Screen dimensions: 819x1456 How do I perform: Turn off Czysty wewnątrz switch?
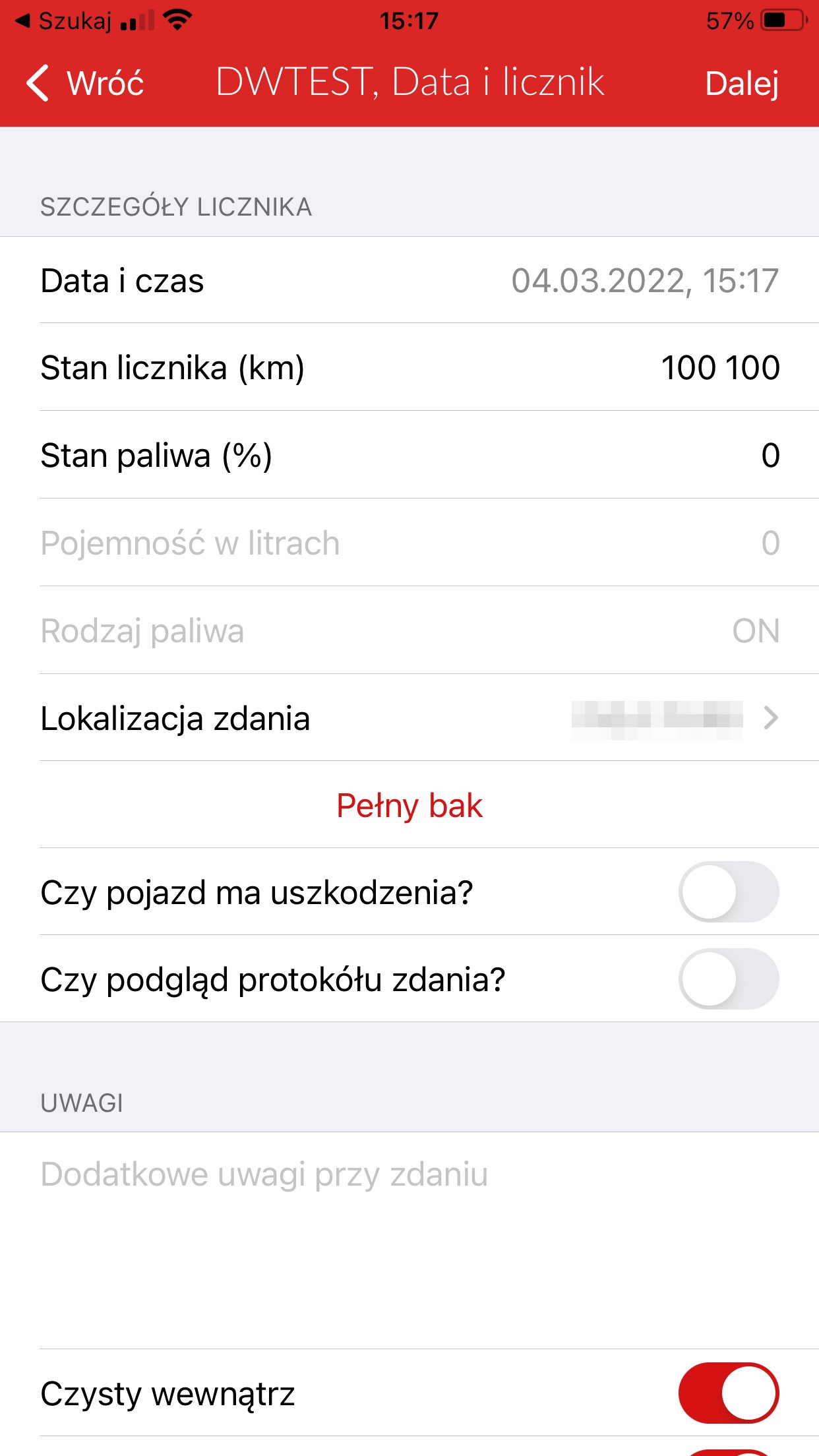(x=728, y=1393)
